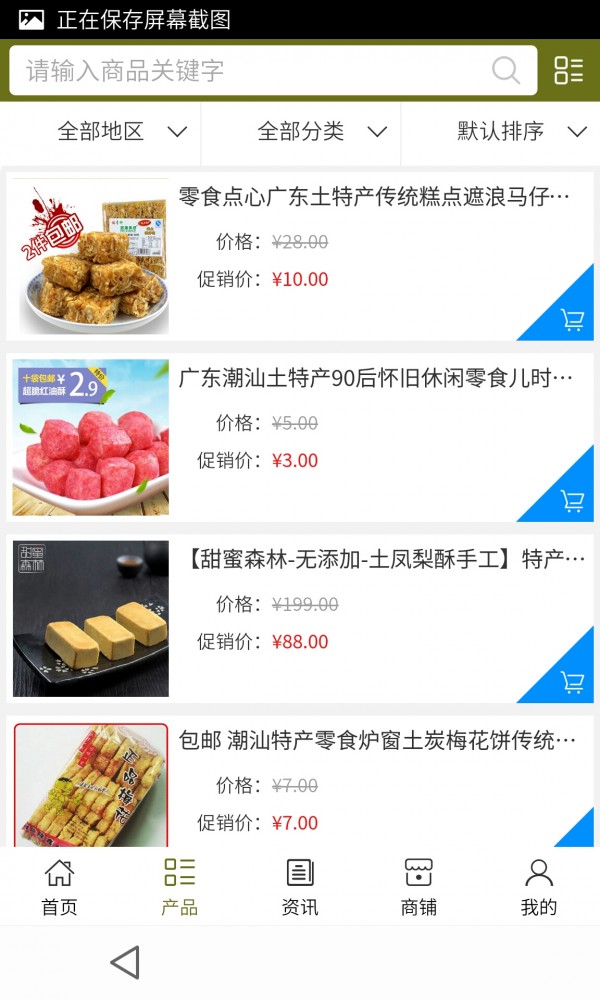Go to the 首页 home tab
Viewport: 600px width, 1000px height.
[x=59, y=886]
